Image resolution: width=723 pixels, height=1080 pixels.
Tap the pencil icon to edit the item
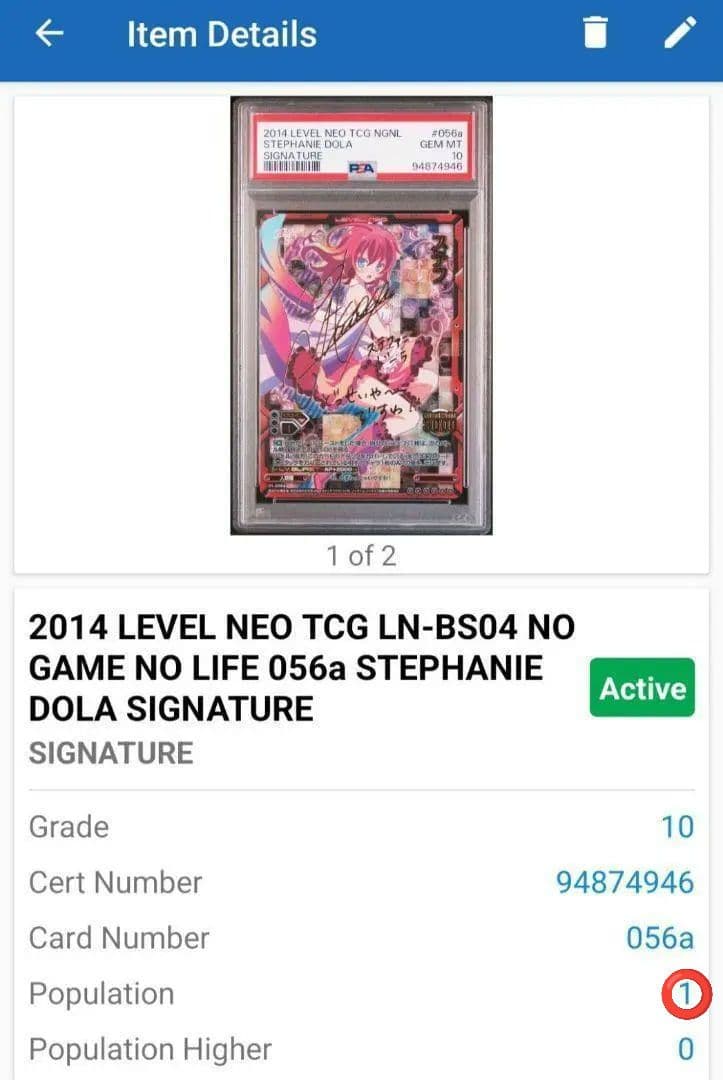(680, 33)
